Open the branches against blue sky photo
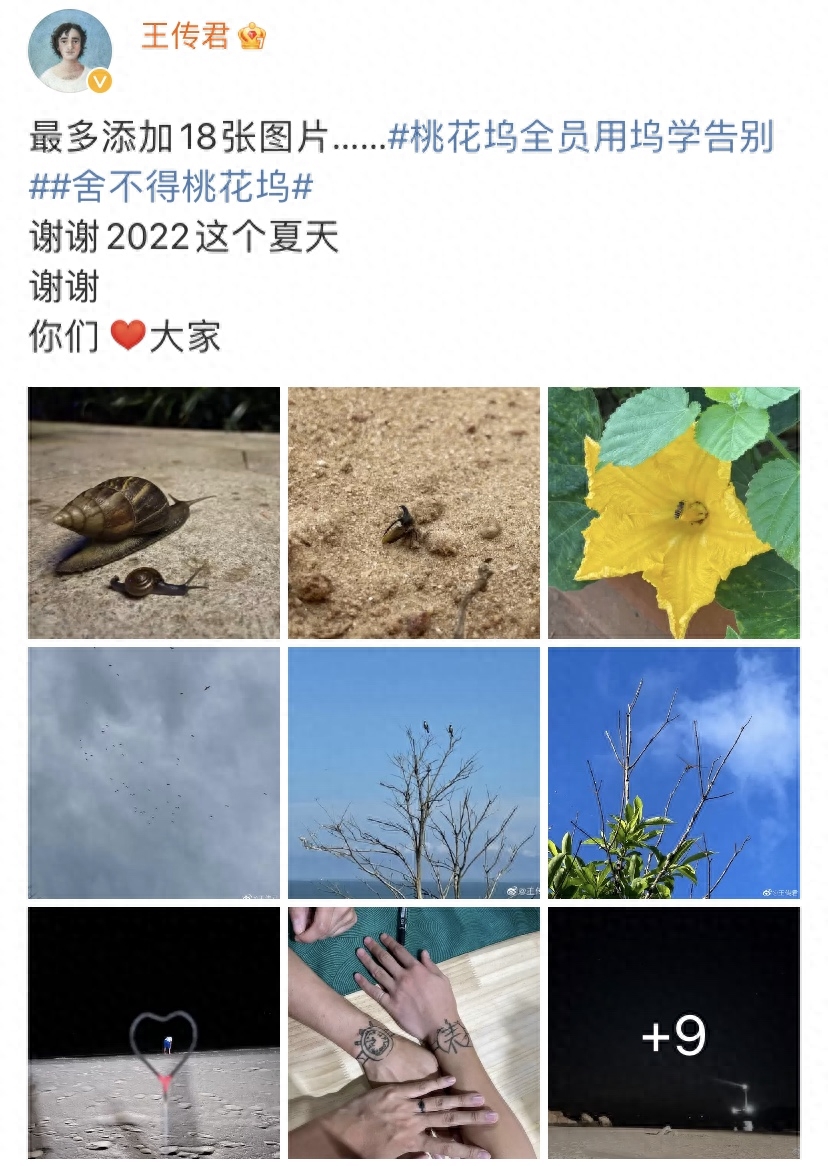The height and width of the screenshot is (1166, 828). (x=673, y=772)
